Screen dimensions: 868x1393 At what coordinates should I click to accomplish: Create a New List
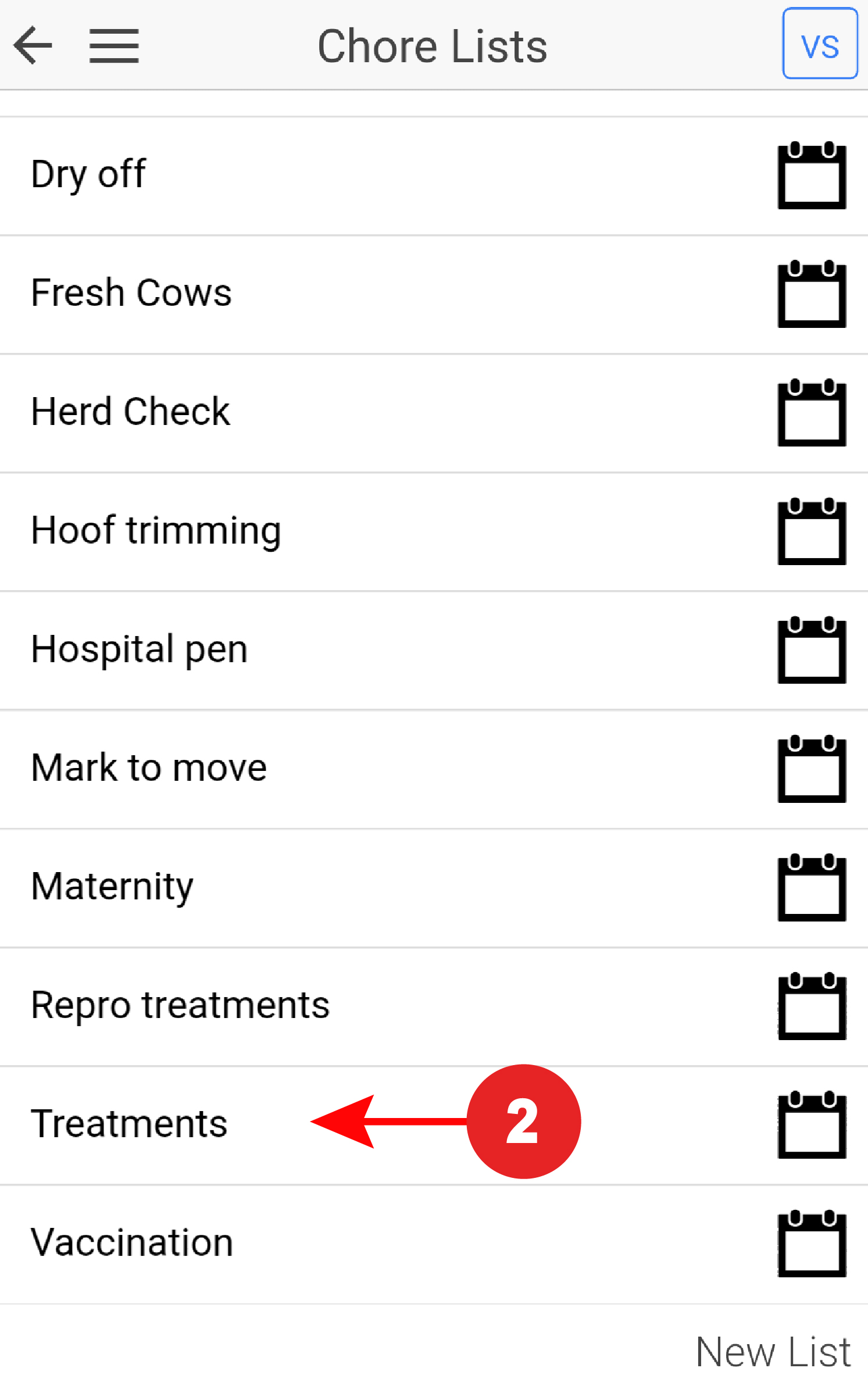click(773, 1352)
